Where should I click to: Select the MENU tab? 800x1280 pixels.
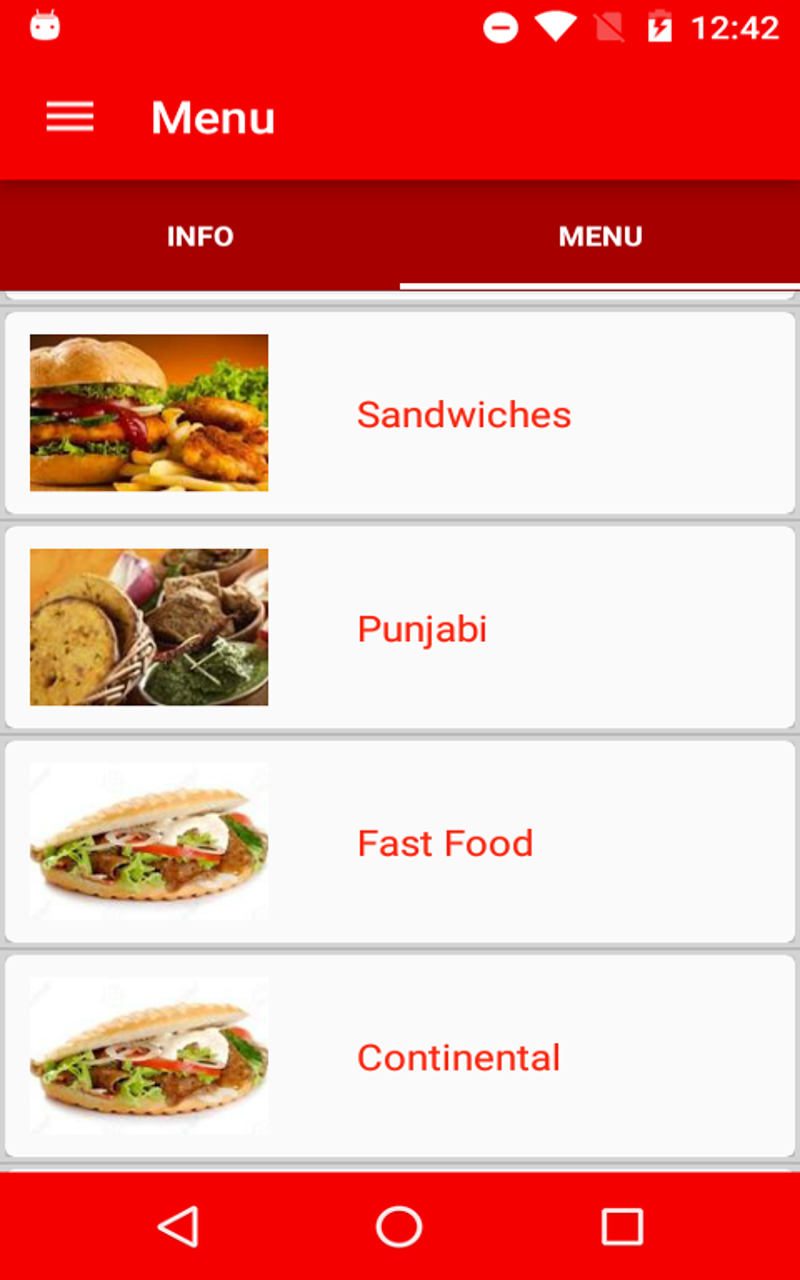tap(600, 236)
